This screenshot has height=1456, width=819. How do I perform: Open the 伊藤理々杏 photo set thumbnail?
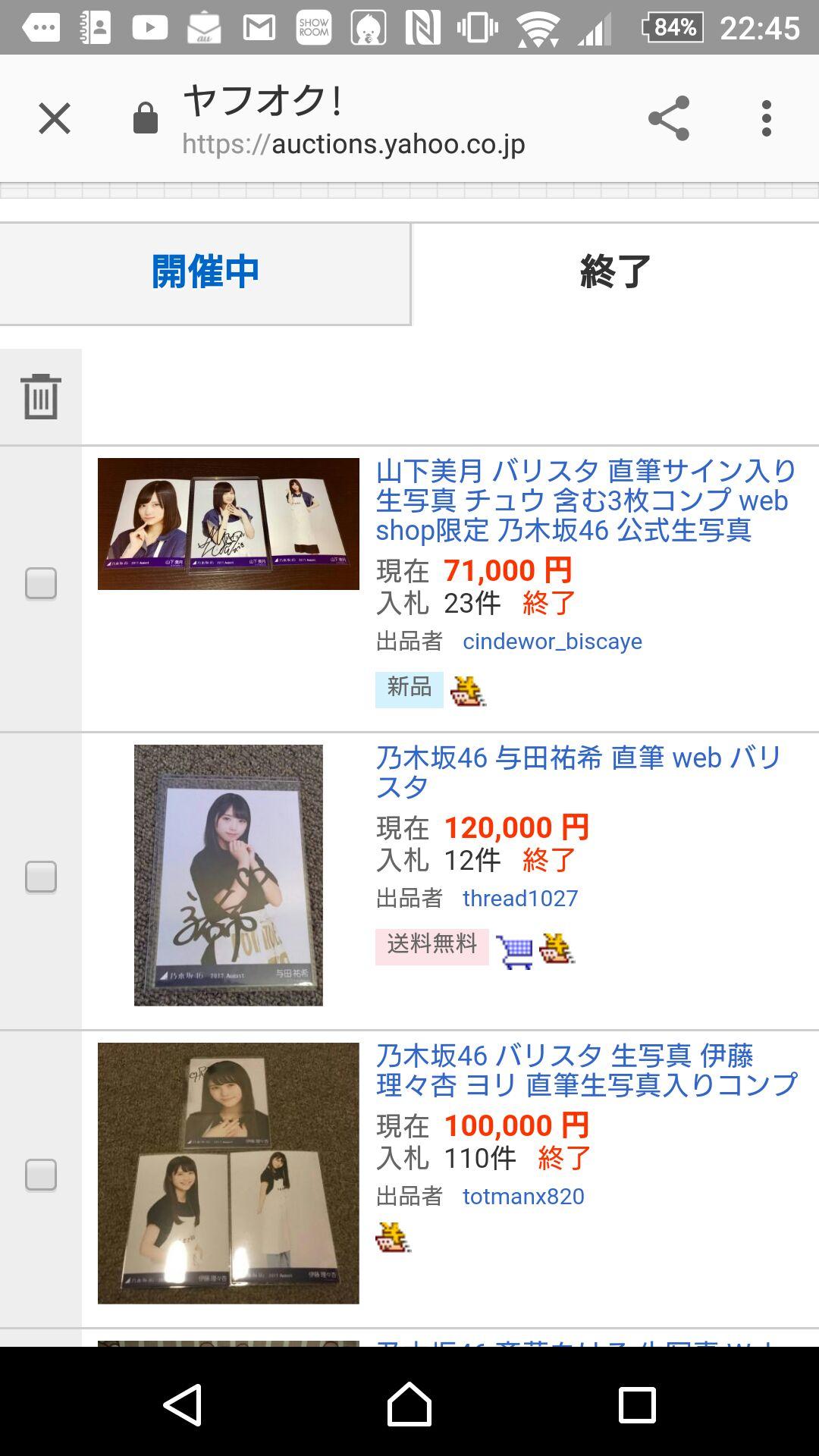click(x=228, y=1173)
